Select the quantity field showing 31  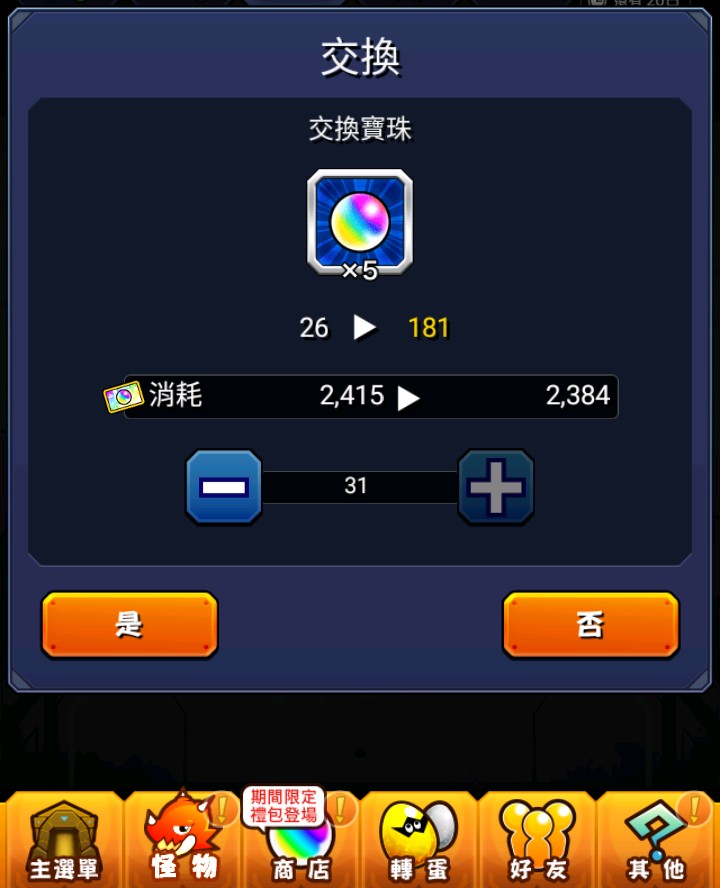[x=358, y=486]
